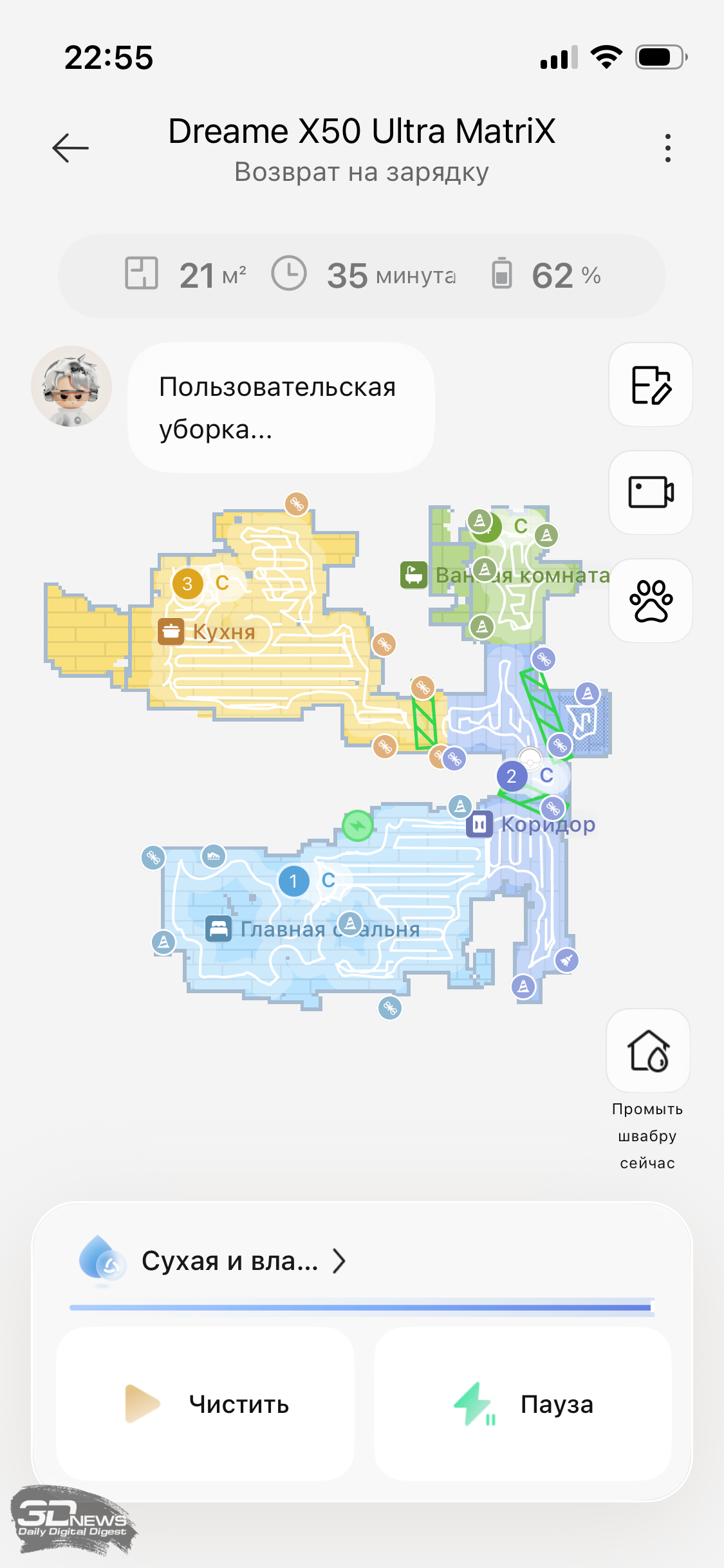Tap the robot assistant avatar

click(x=71, y=386)
